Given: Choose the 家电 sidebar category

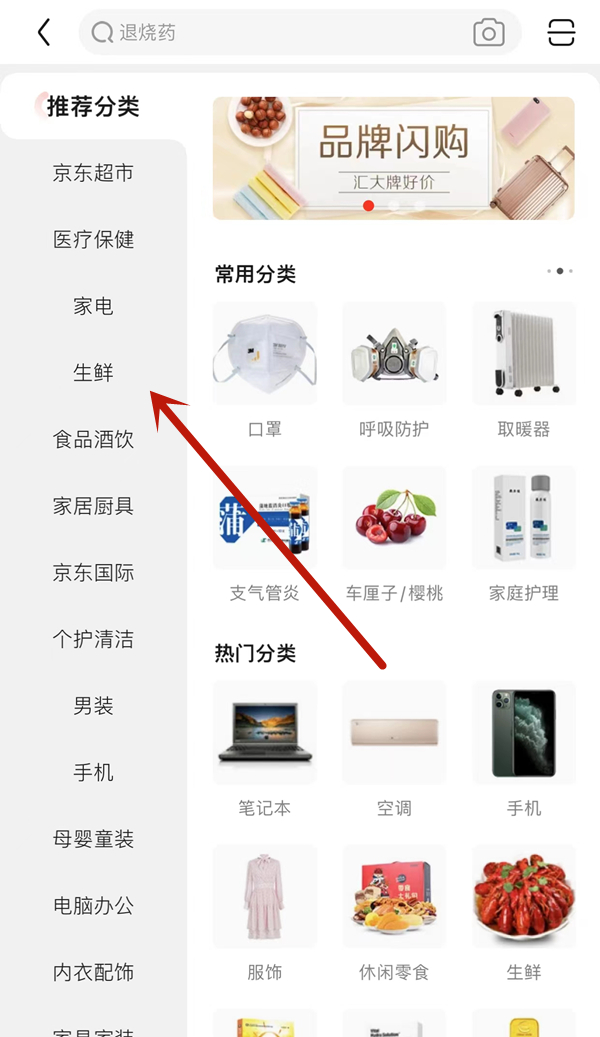Looking at the screenshot, I should coord(93,306).
